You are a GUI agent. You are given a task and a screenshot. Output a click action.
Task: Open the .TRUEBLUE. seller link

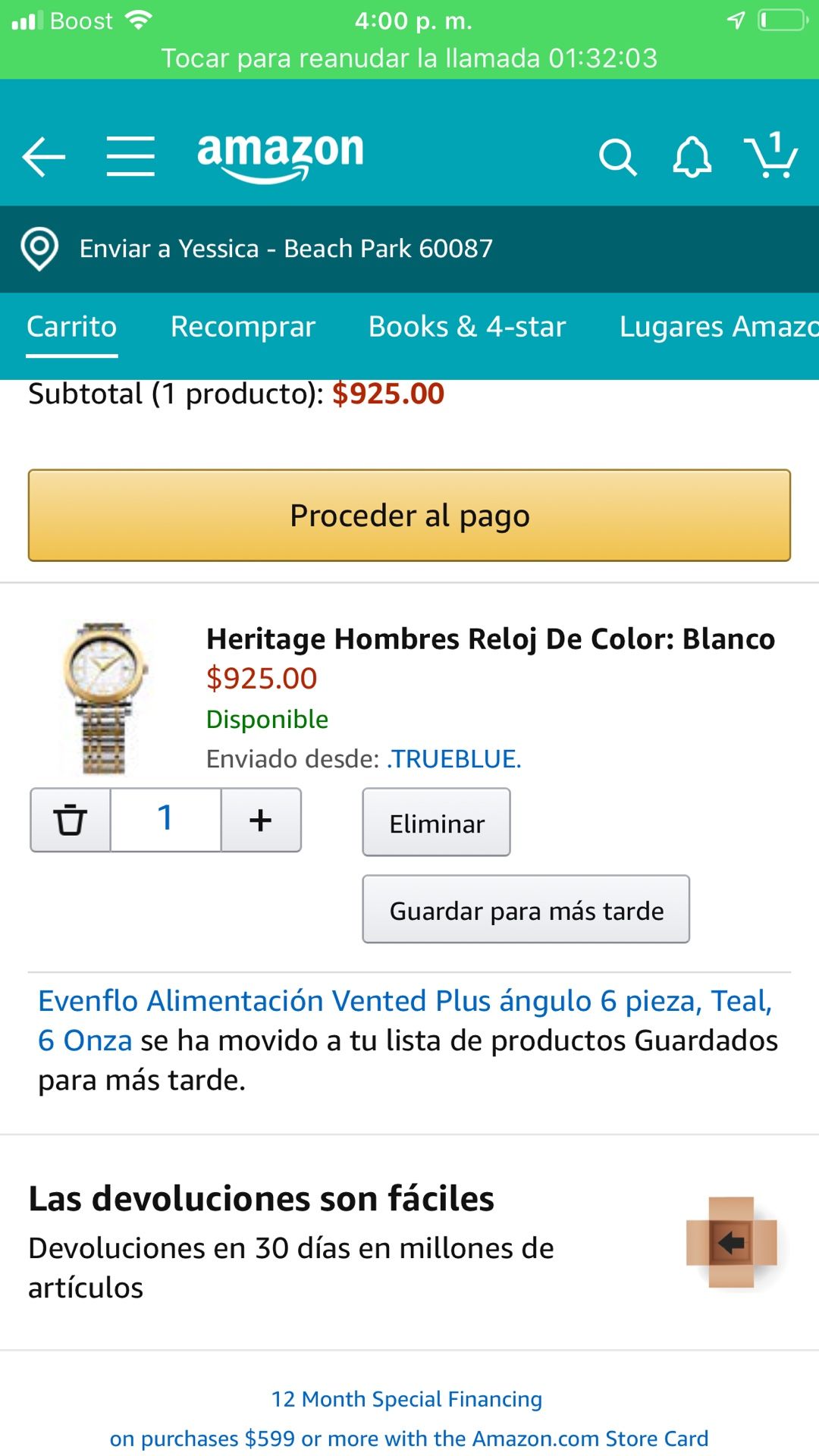pos(453,759)
